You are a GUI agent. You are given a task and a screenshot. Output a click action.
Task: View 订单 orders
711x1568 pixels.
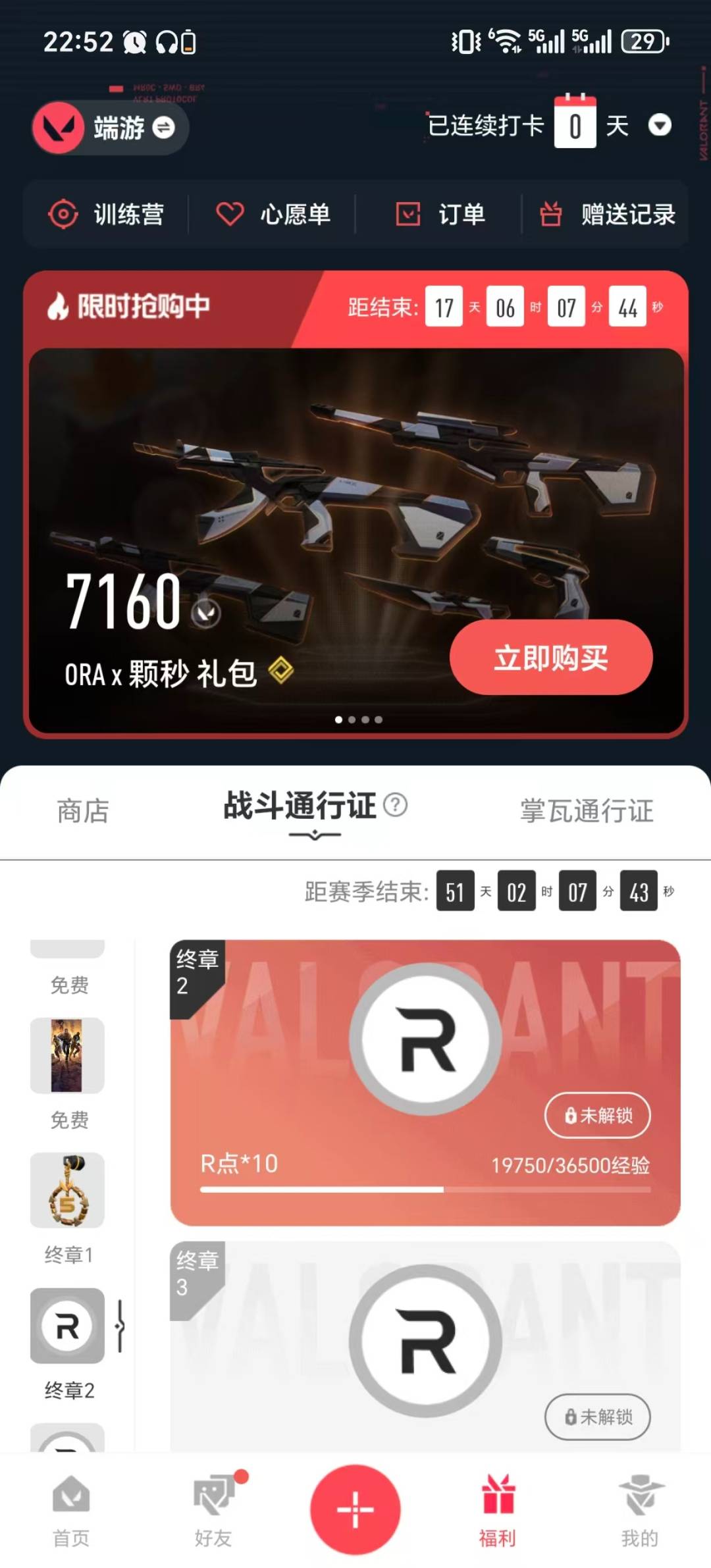tap(440, 215)
